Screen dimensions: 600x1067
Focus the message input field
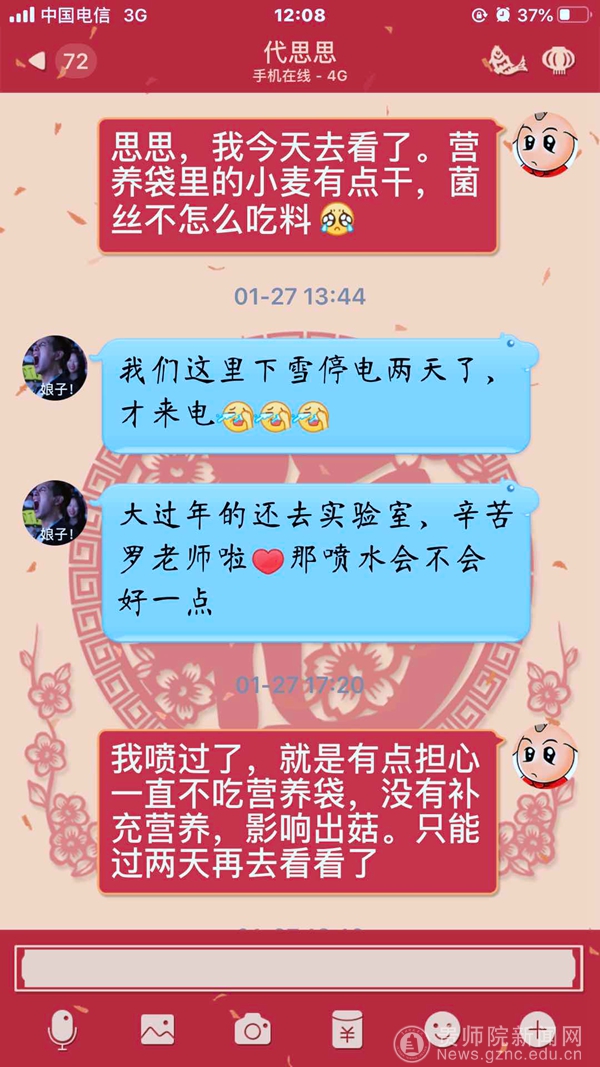tap(299, 969)
